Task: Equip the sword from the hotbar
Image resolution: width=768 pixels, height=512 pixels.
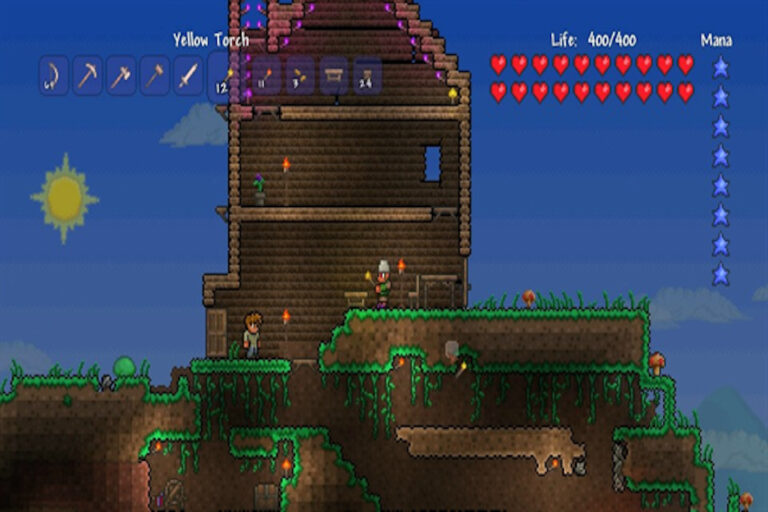Action: (x=188, y=75)
